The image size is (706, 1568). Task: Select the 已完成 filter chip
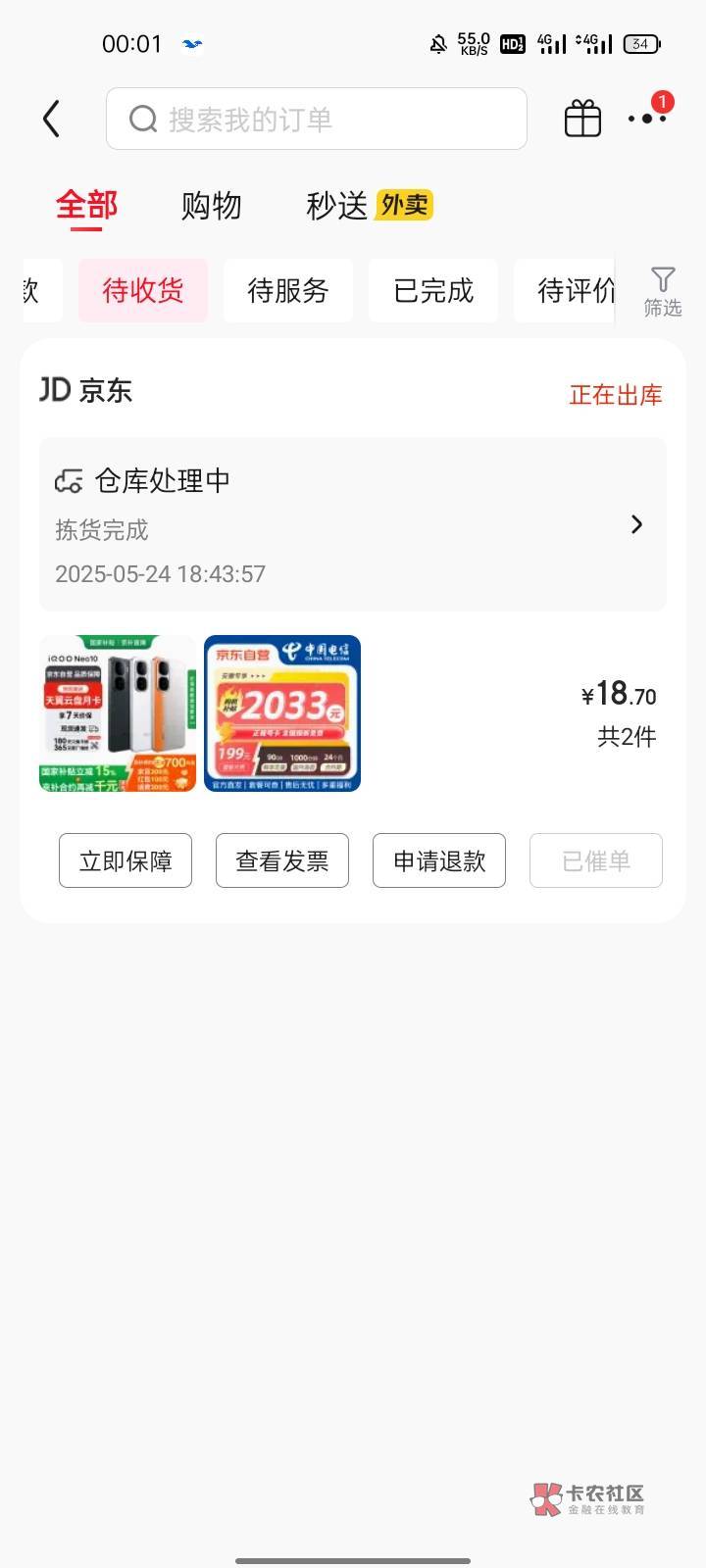pyautogui.click(x=432, y=290)
